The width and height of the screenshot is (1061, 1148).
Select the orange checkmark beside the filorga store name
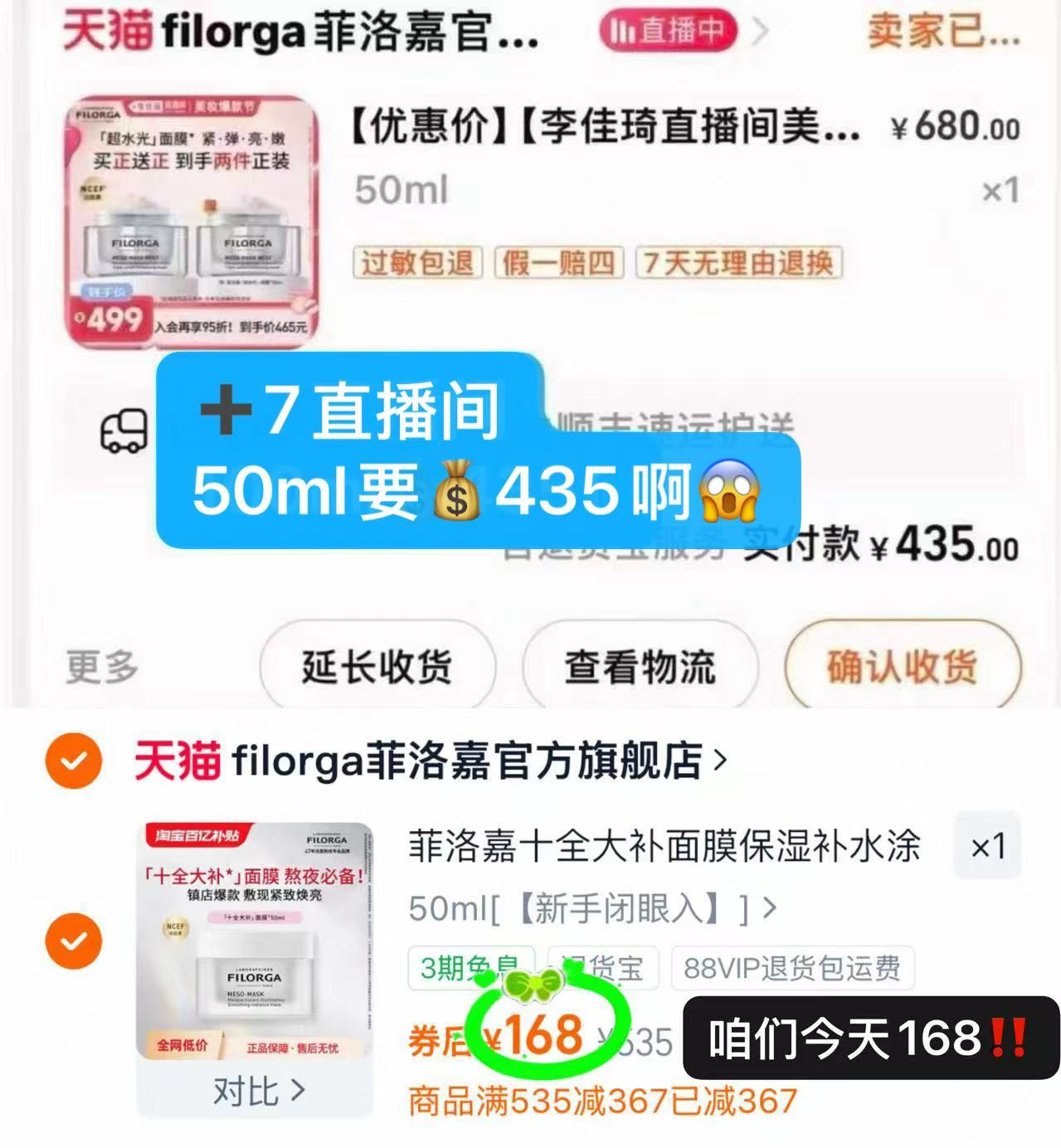pos(75,758)
